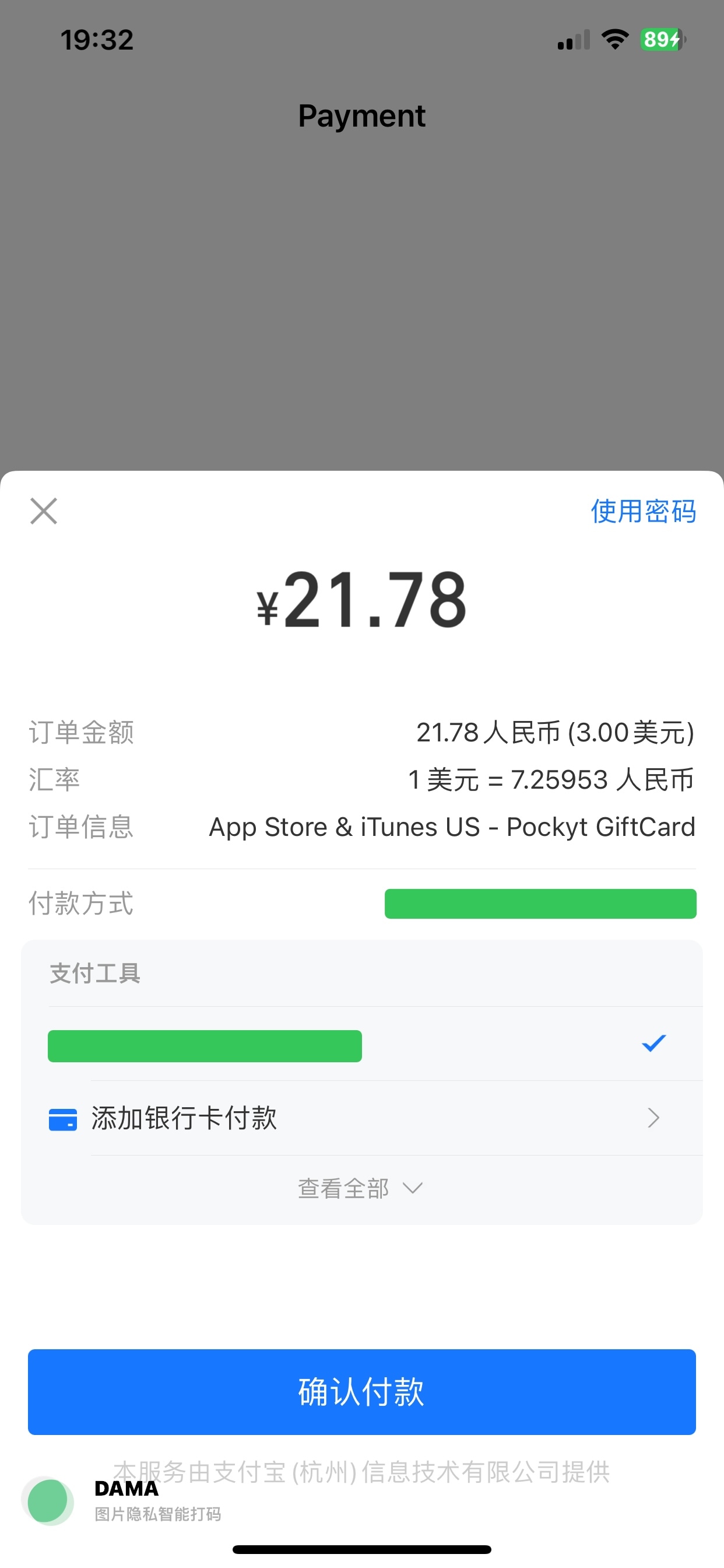Screen dimensions: 724x1568
Task: Select the checked masked payment tool row
Action: click(x=362, y=1045)
